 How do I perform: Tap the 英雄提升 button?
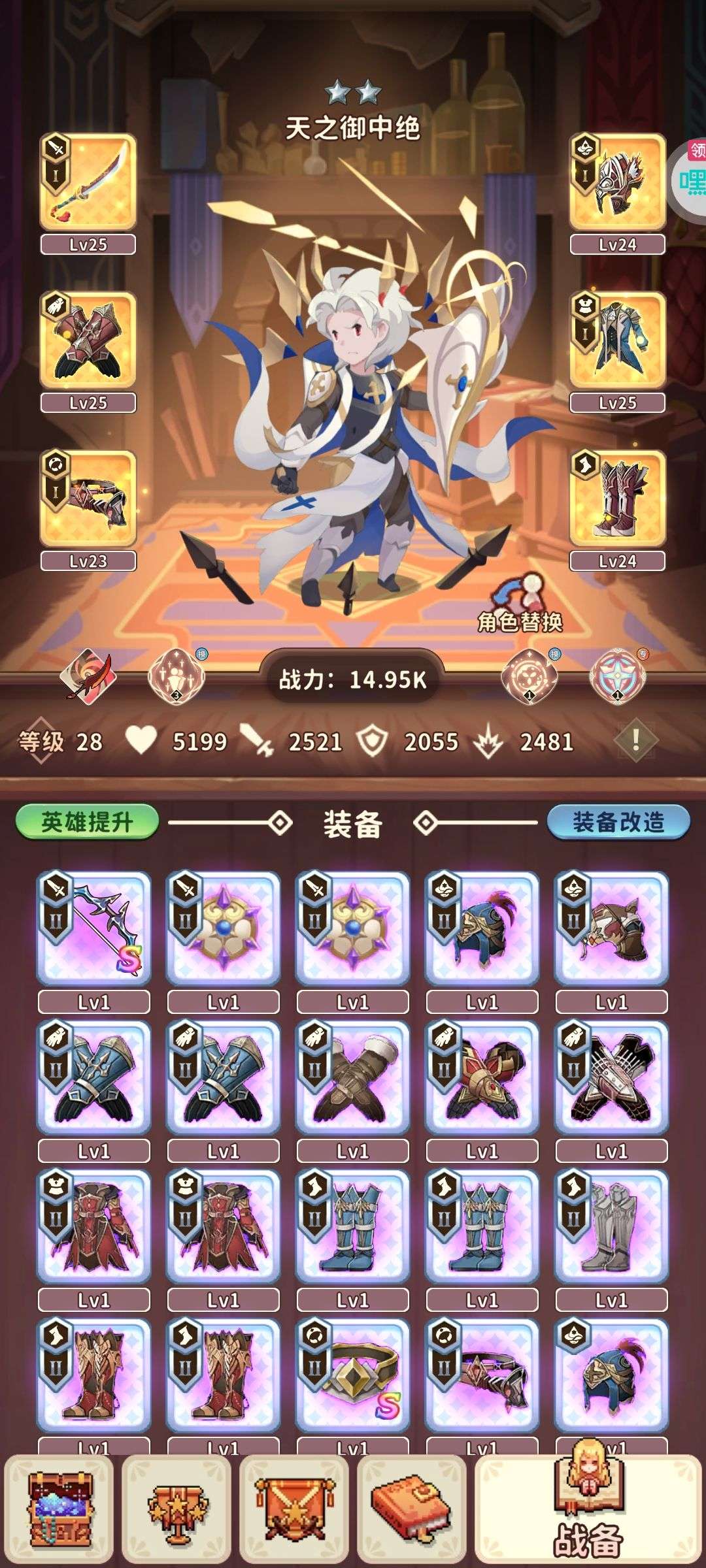[87, 821]
